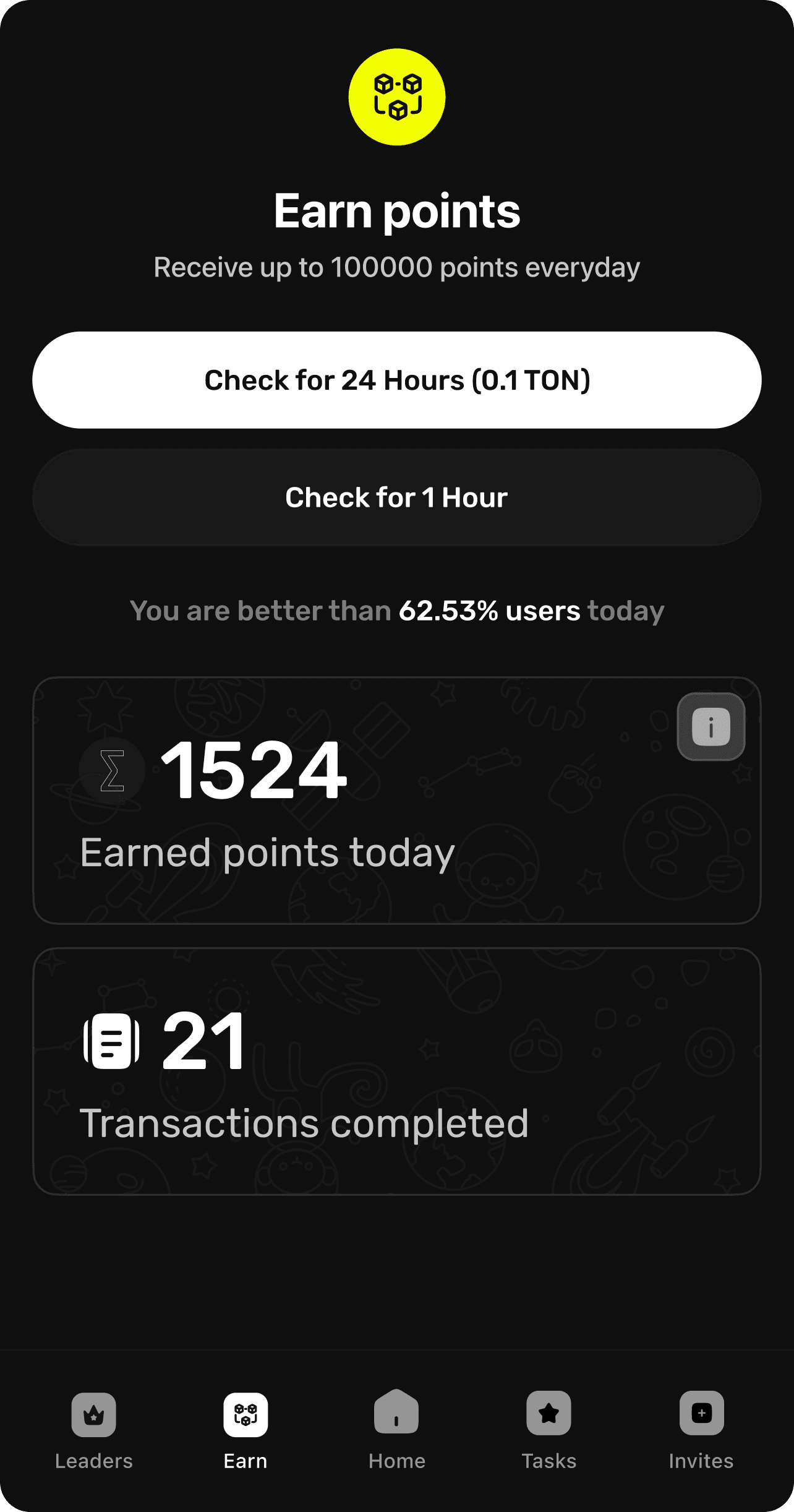Tap the Tasks star icon
The width and height of the screenshot is (794, 1512).
tap(548, 1414)
